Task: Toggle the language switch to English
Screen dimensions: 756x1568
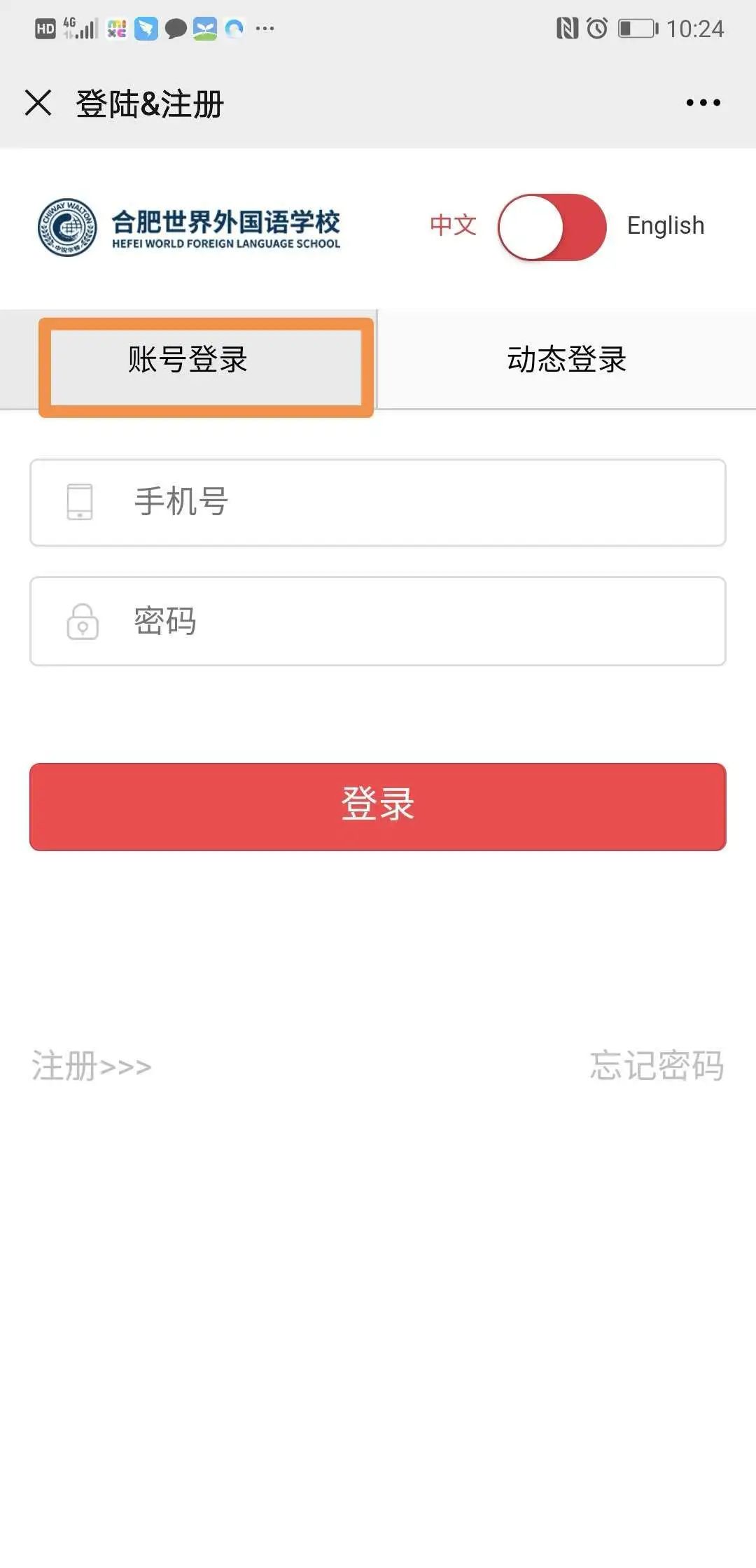Action: [x=552, y=227]
